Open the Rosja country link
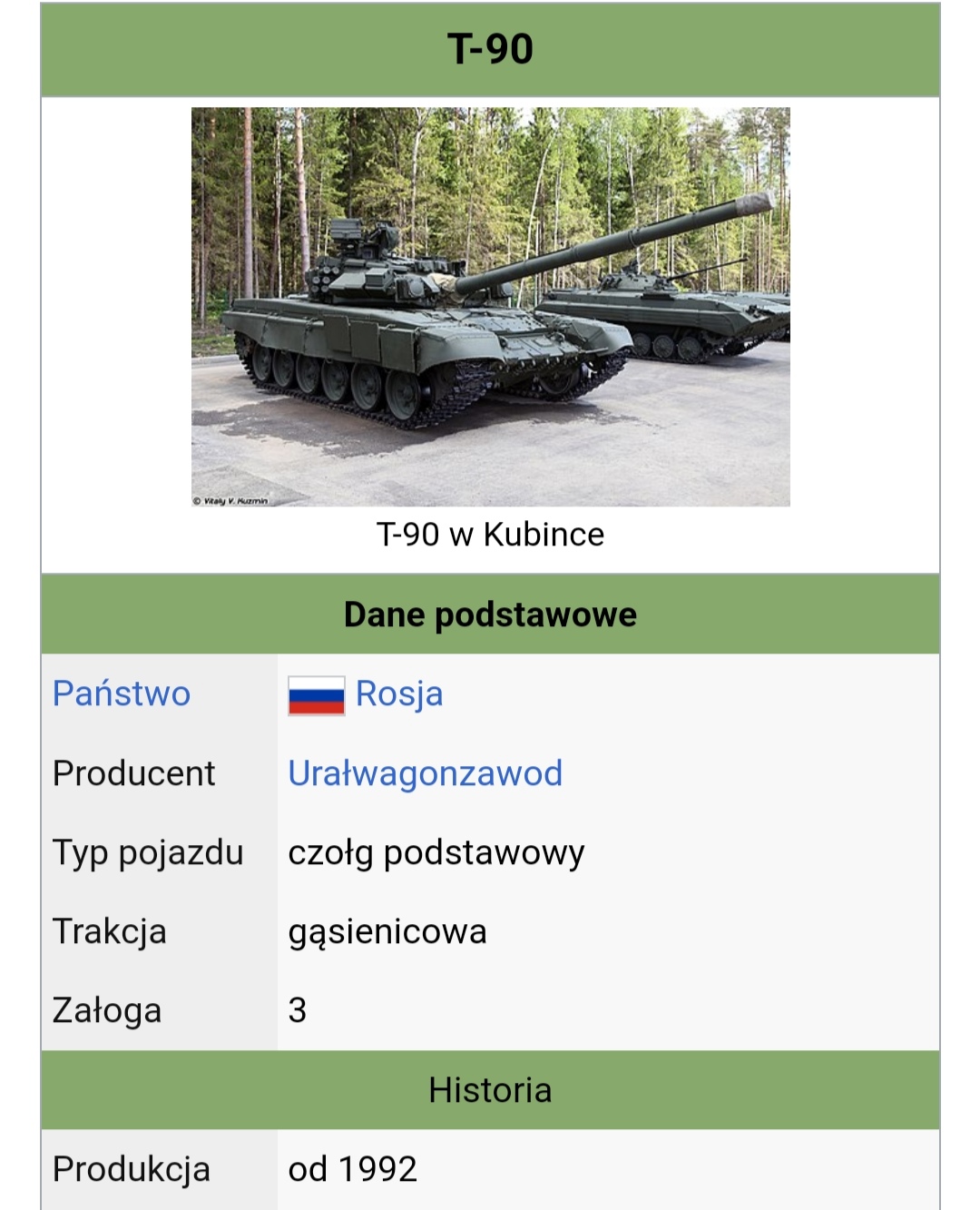This screenshot has height=1210, width=980. click(399, 694)
